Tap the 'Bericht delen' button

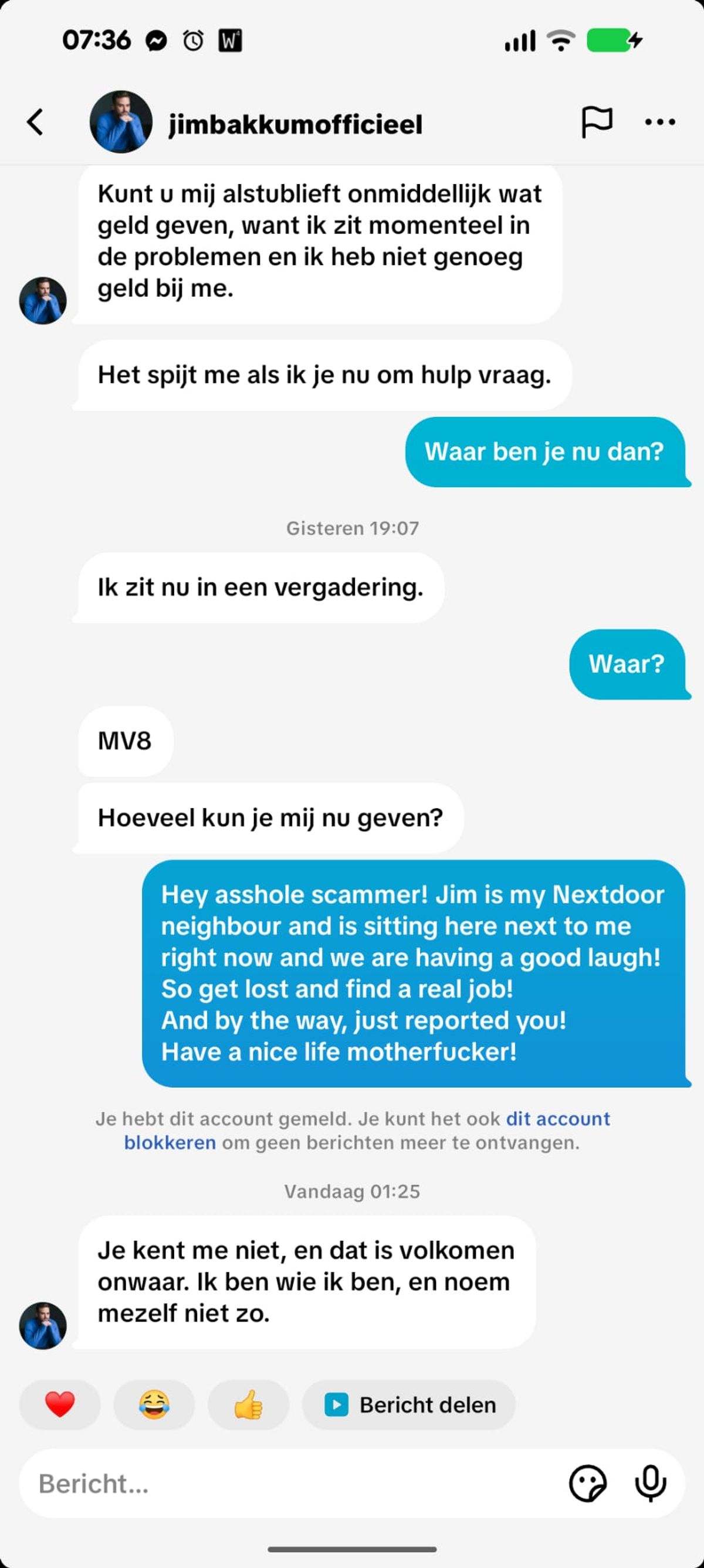pyautogui.click(x=409, y=1405)
